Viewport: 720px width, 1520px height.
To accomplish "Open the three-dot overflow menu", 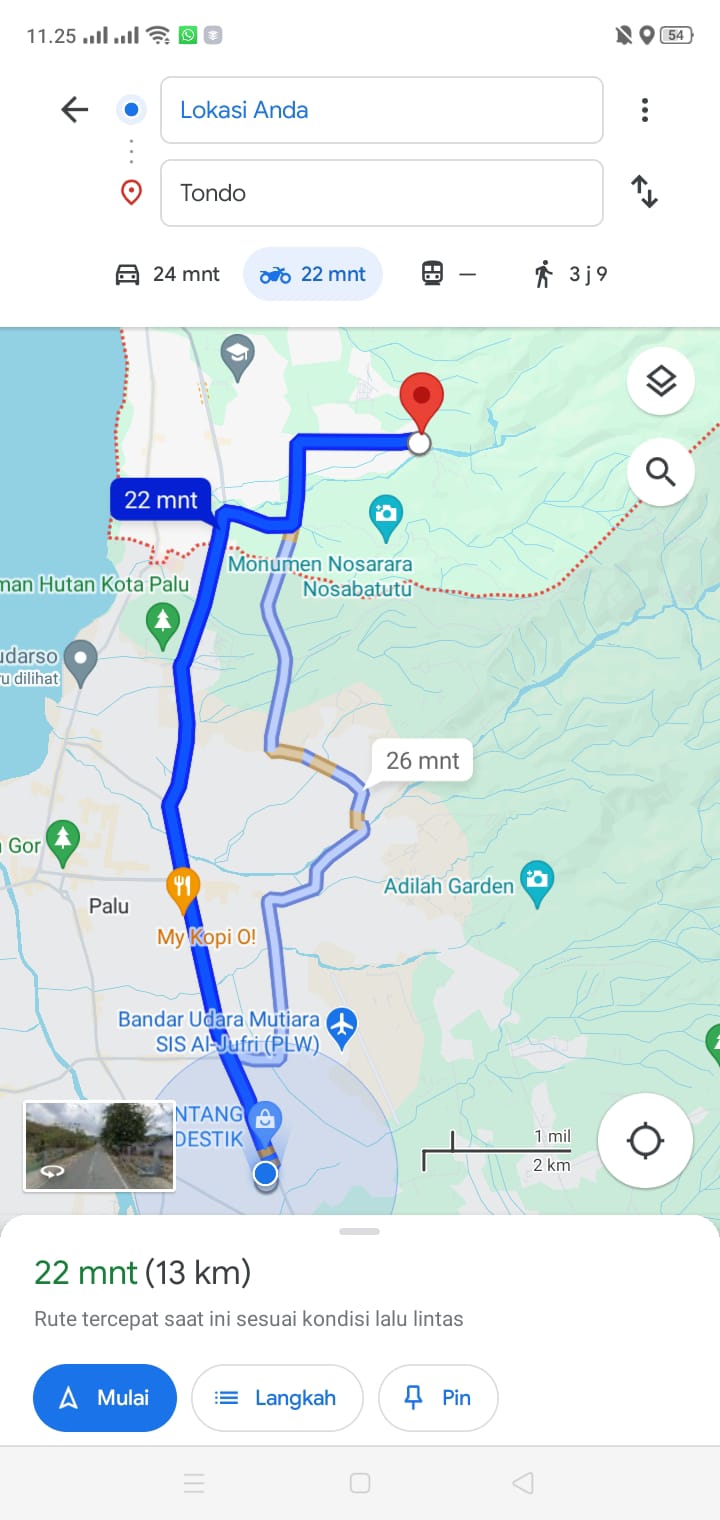I will tap(645, 110).
